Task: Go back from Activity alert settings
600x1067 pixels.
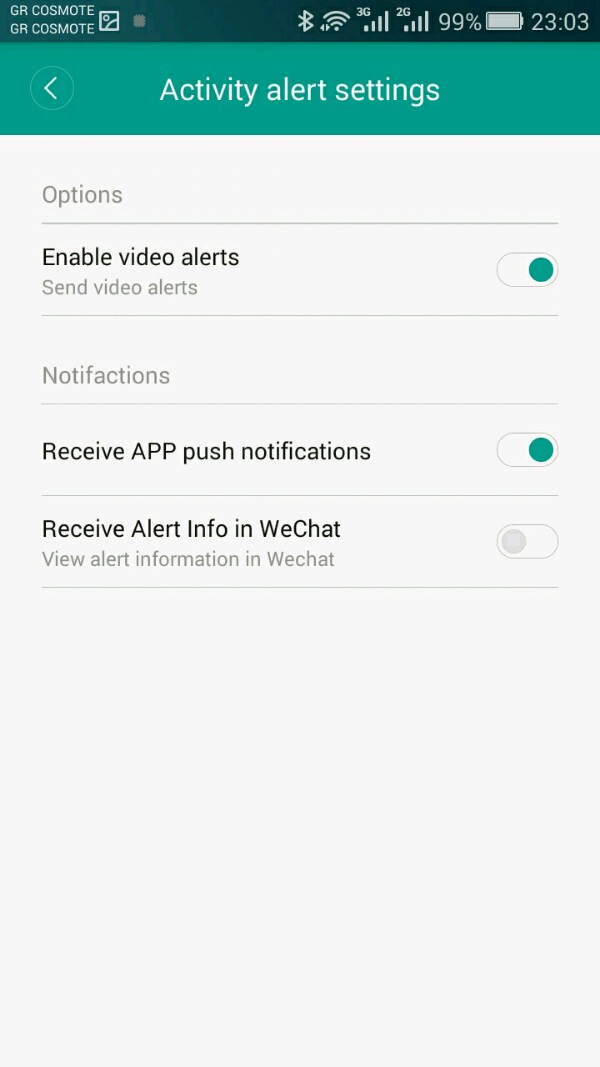Action: coord(52,89)
